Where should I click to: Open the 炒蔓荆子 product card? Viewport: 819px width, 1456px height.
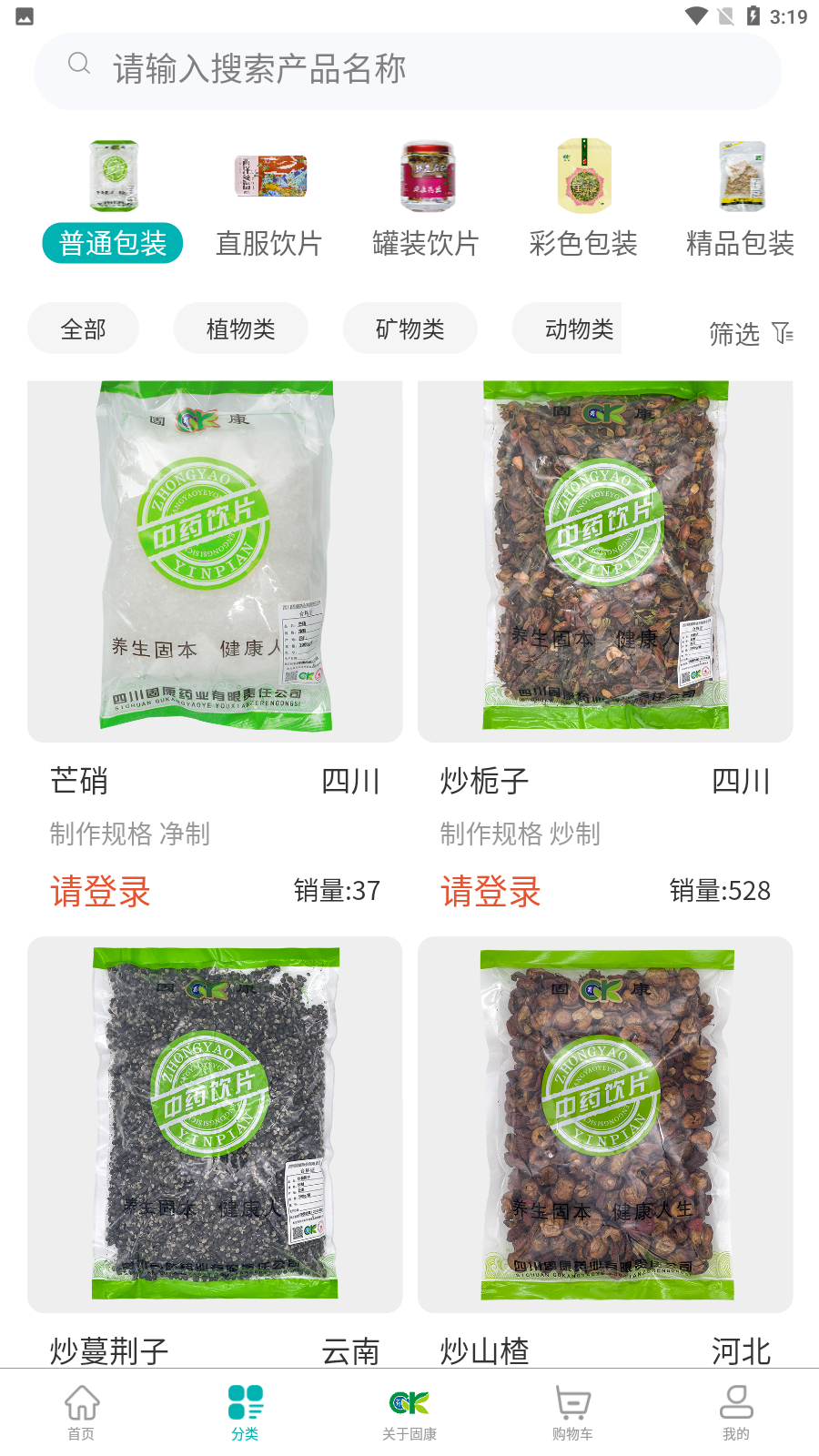pyautogui.click(x=215, y=1124)
